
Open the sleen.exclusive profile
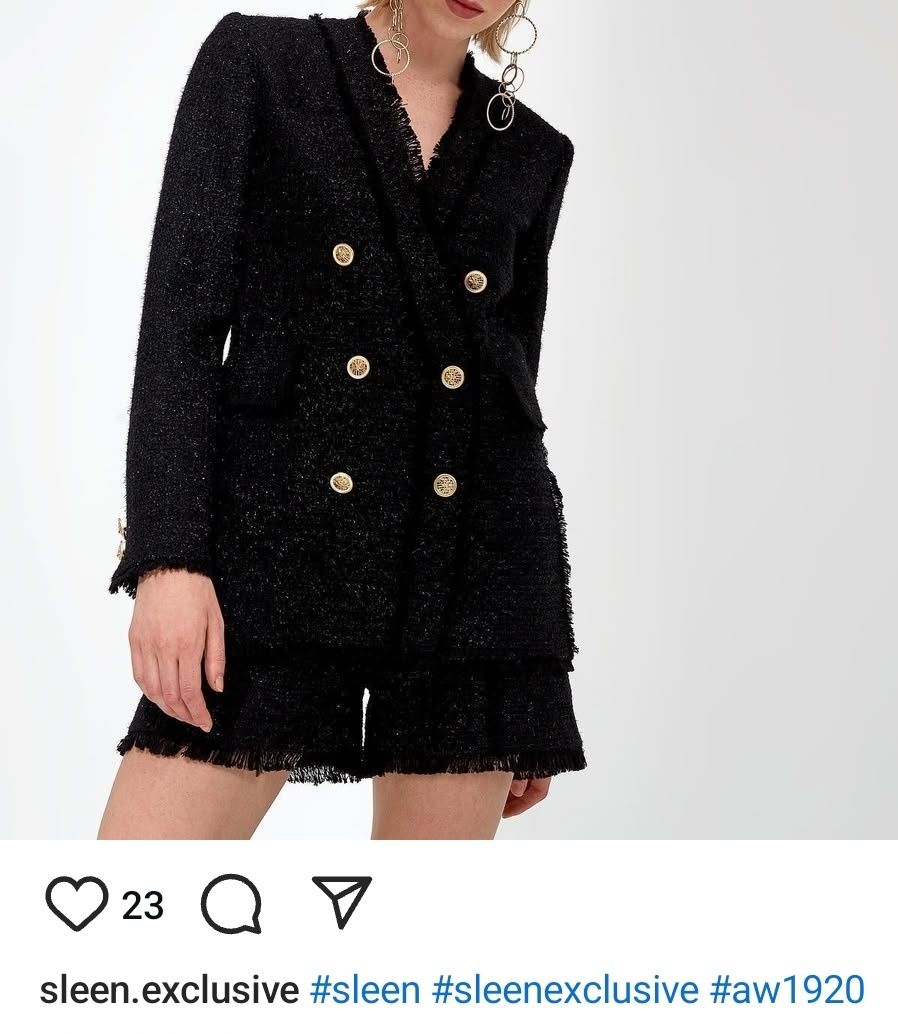click(169, 990)
